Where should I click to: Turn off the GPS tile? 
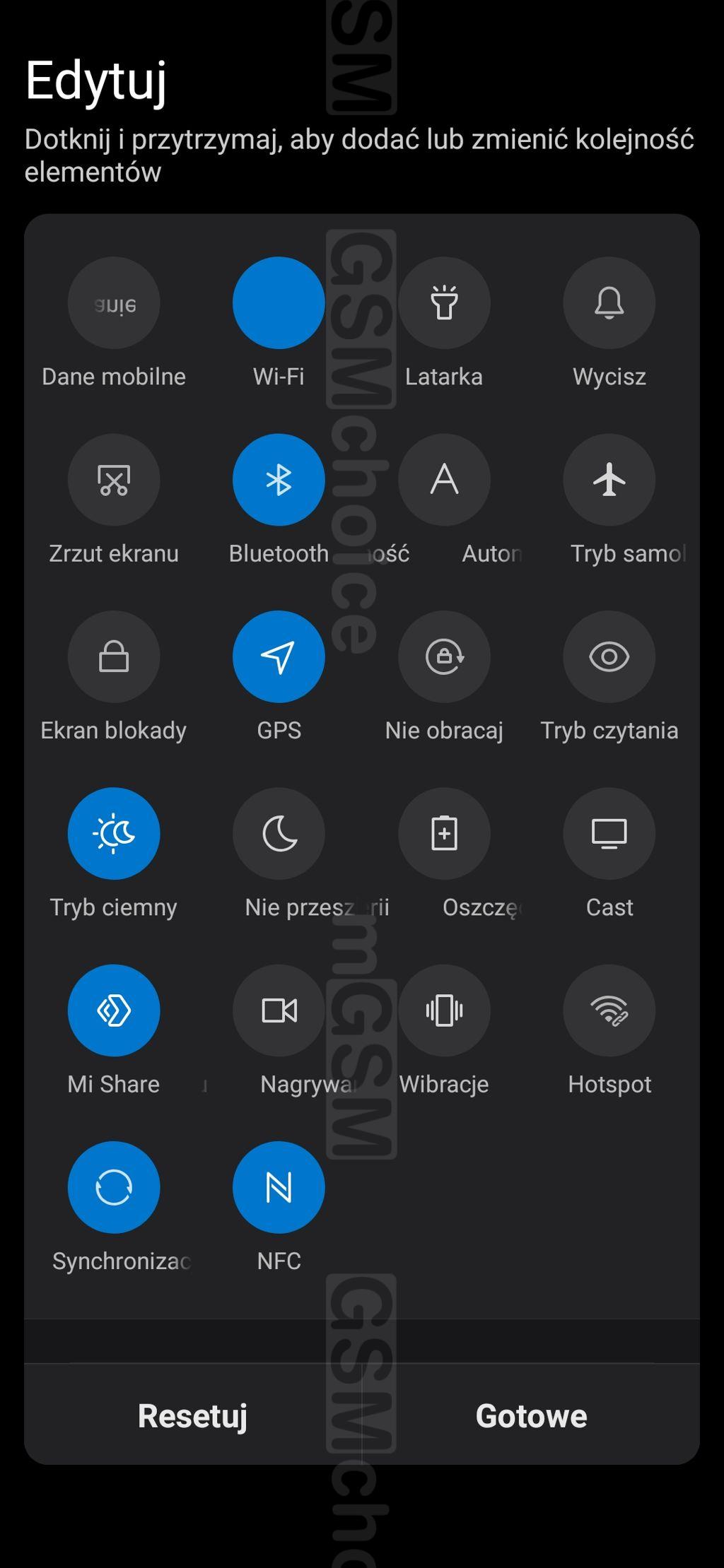pyautogui.click(x=279, y=656)
